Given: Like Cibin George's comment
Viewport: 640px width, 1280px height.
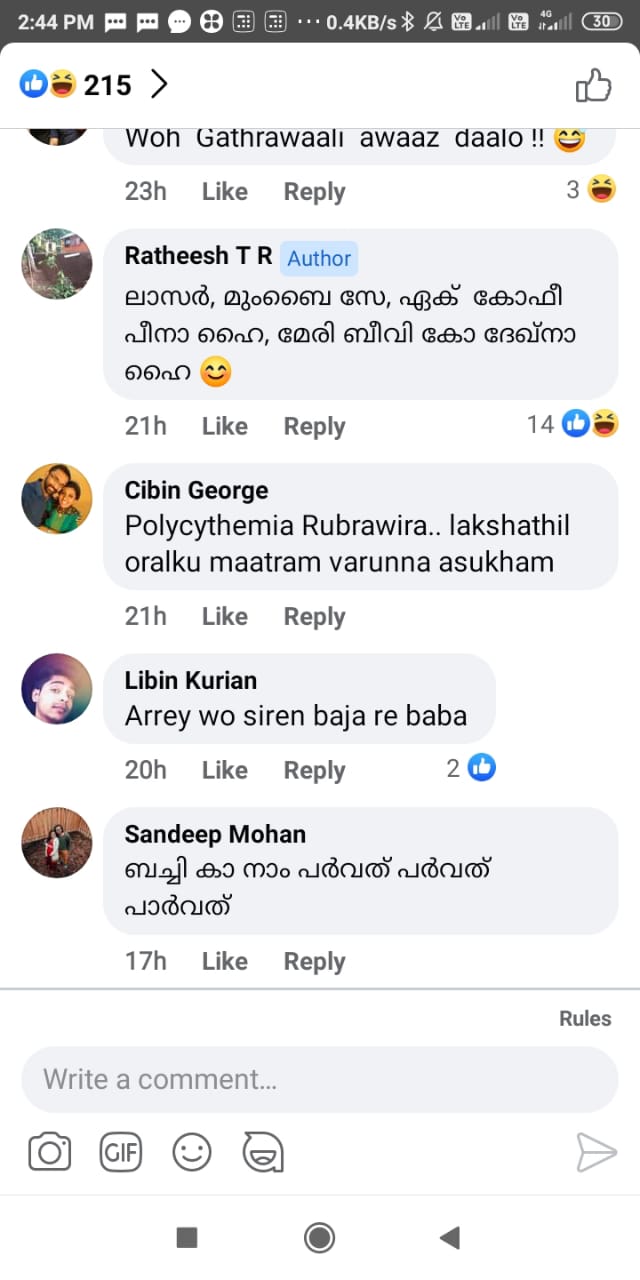Looking at the screenshot, I should 224,616.
